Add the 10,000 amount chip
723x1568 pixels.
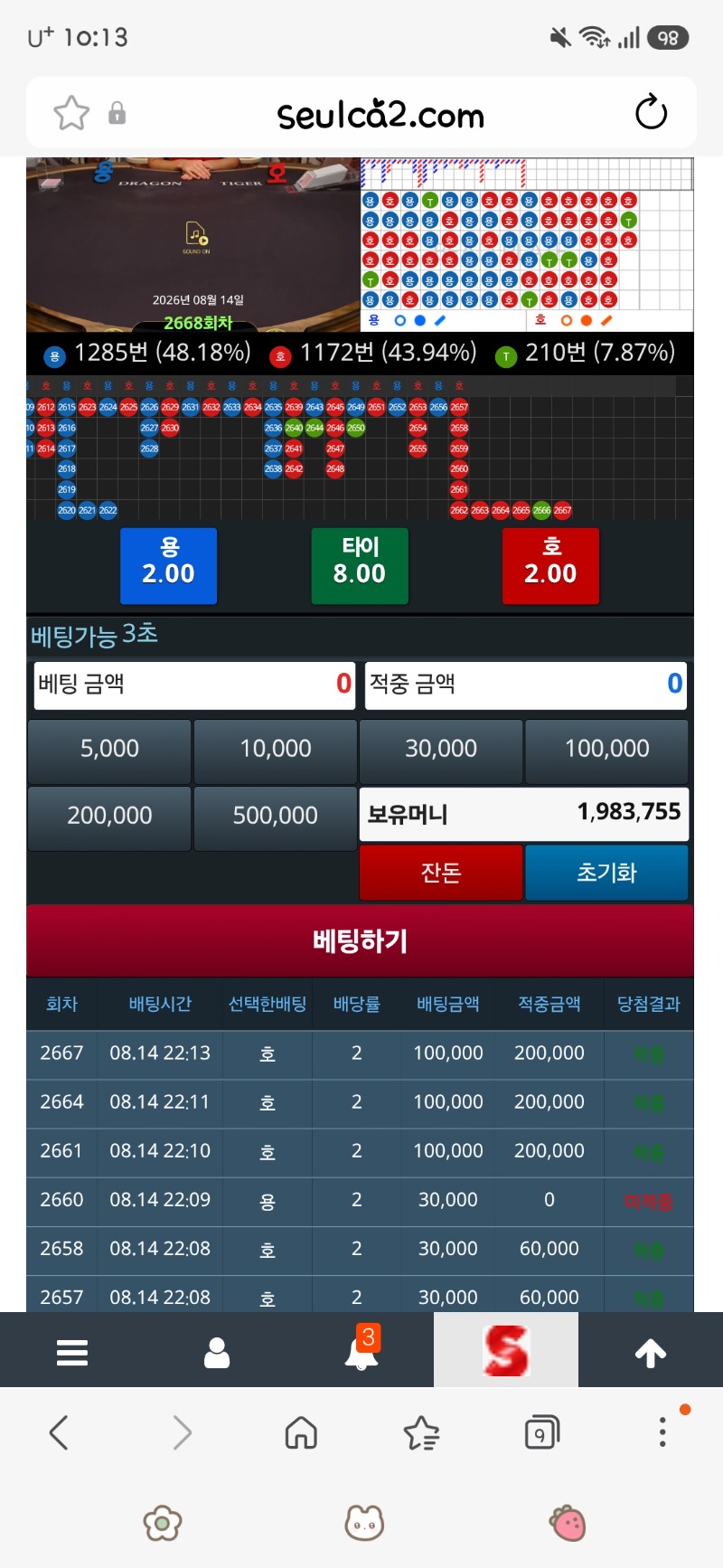pos(276,751)
